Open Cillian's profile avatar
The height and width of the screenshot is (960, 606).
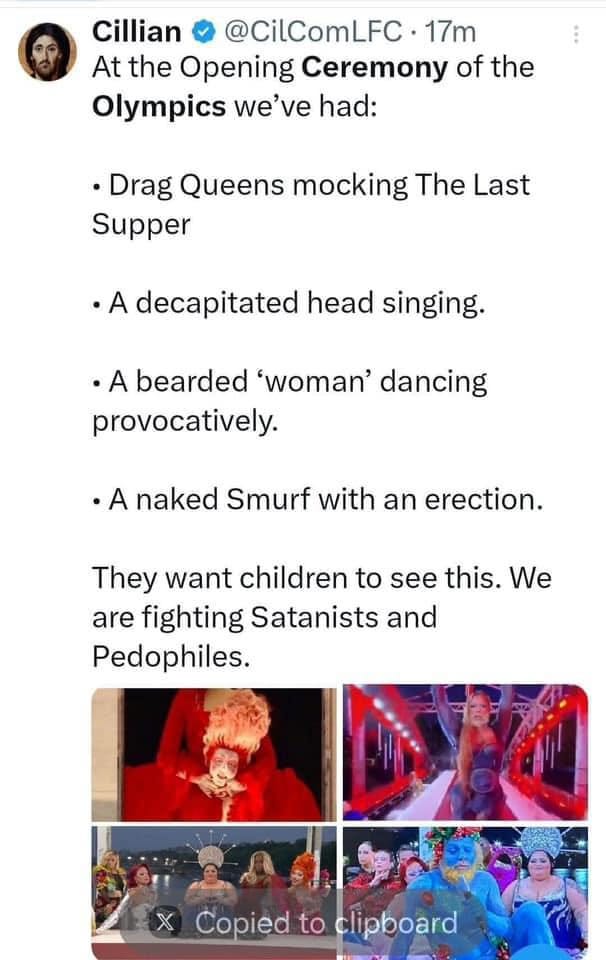[x=47, y=50]
